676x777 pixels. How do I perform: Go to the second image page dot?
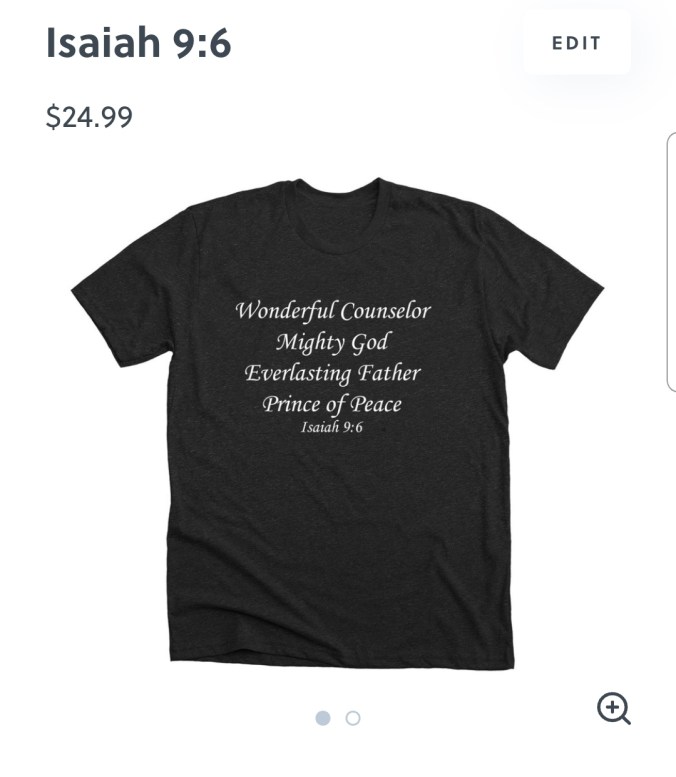pyautogui.click(x=353, y=718)
